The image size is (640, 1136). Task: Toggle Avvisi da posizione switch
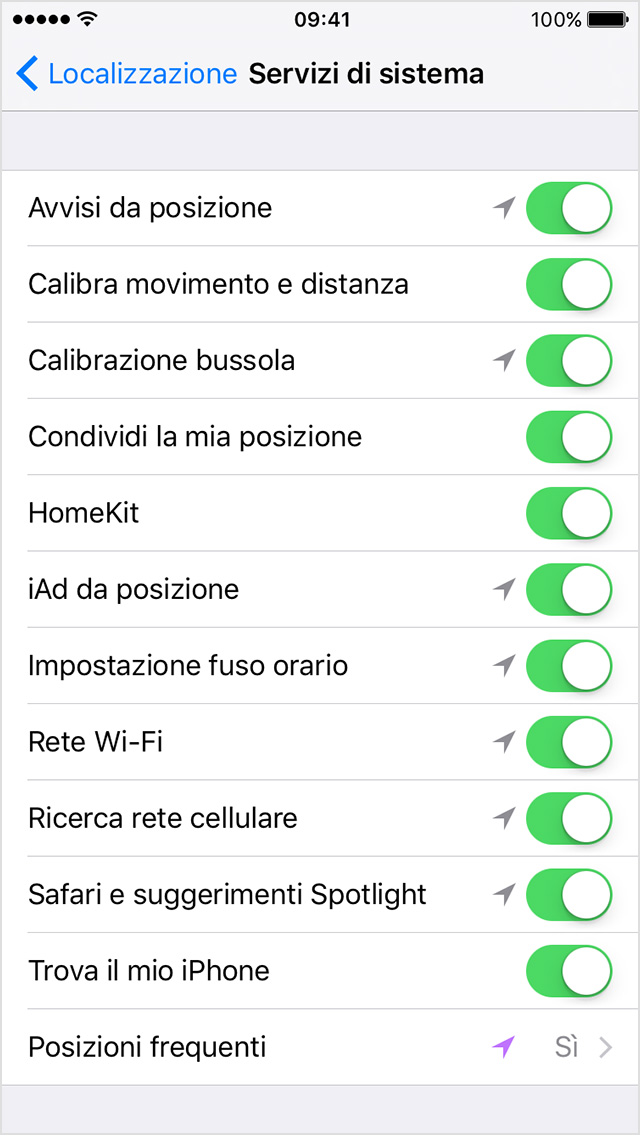pos(568,208)
